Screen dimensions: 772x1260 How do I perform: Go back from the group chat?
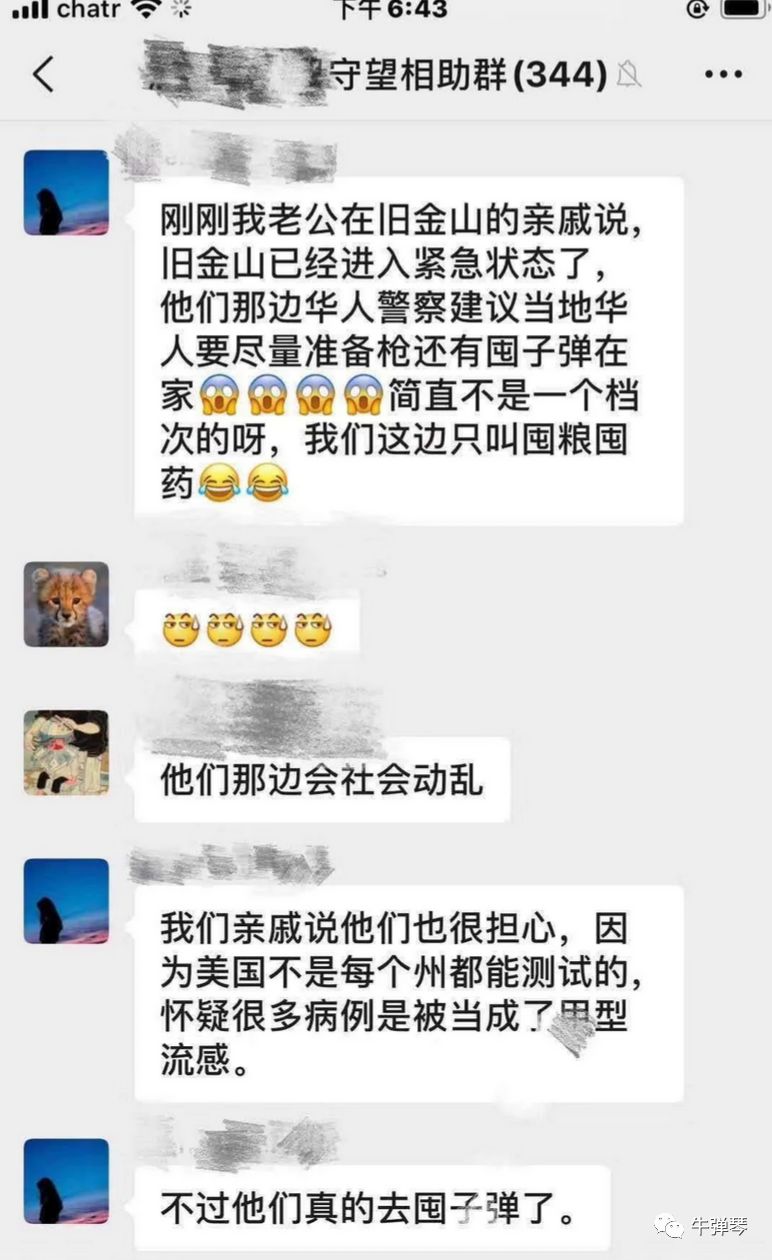pos(43,75)
